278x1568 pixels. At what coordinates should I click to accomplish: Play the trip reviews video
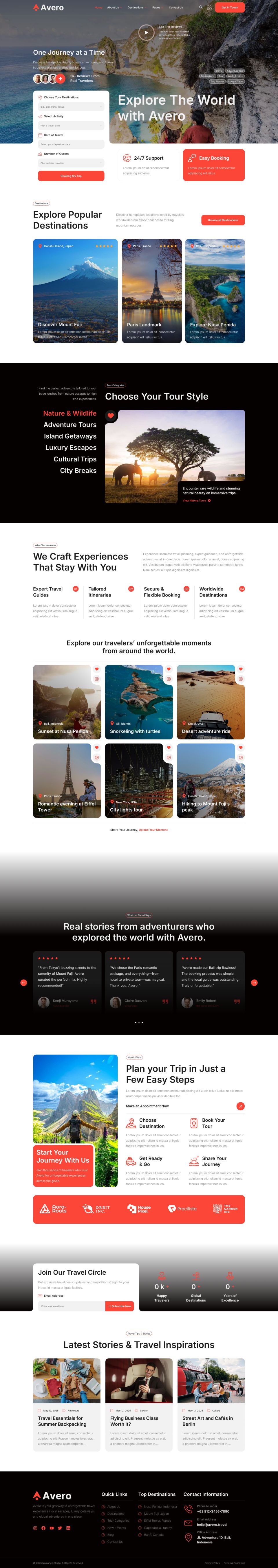tap(146, 32)
